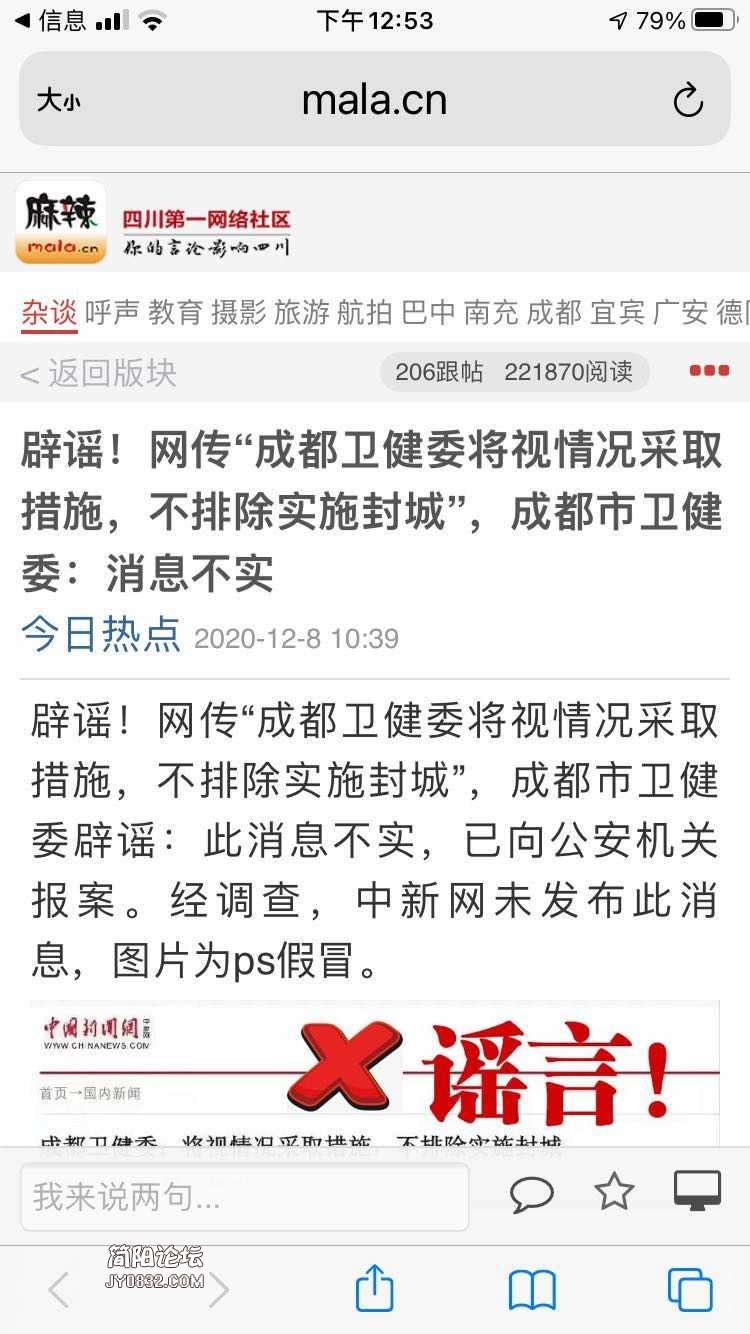This screenshot has height=1334, width=750.
Task: Tap 返回版块 to go back
Action: 98,373
